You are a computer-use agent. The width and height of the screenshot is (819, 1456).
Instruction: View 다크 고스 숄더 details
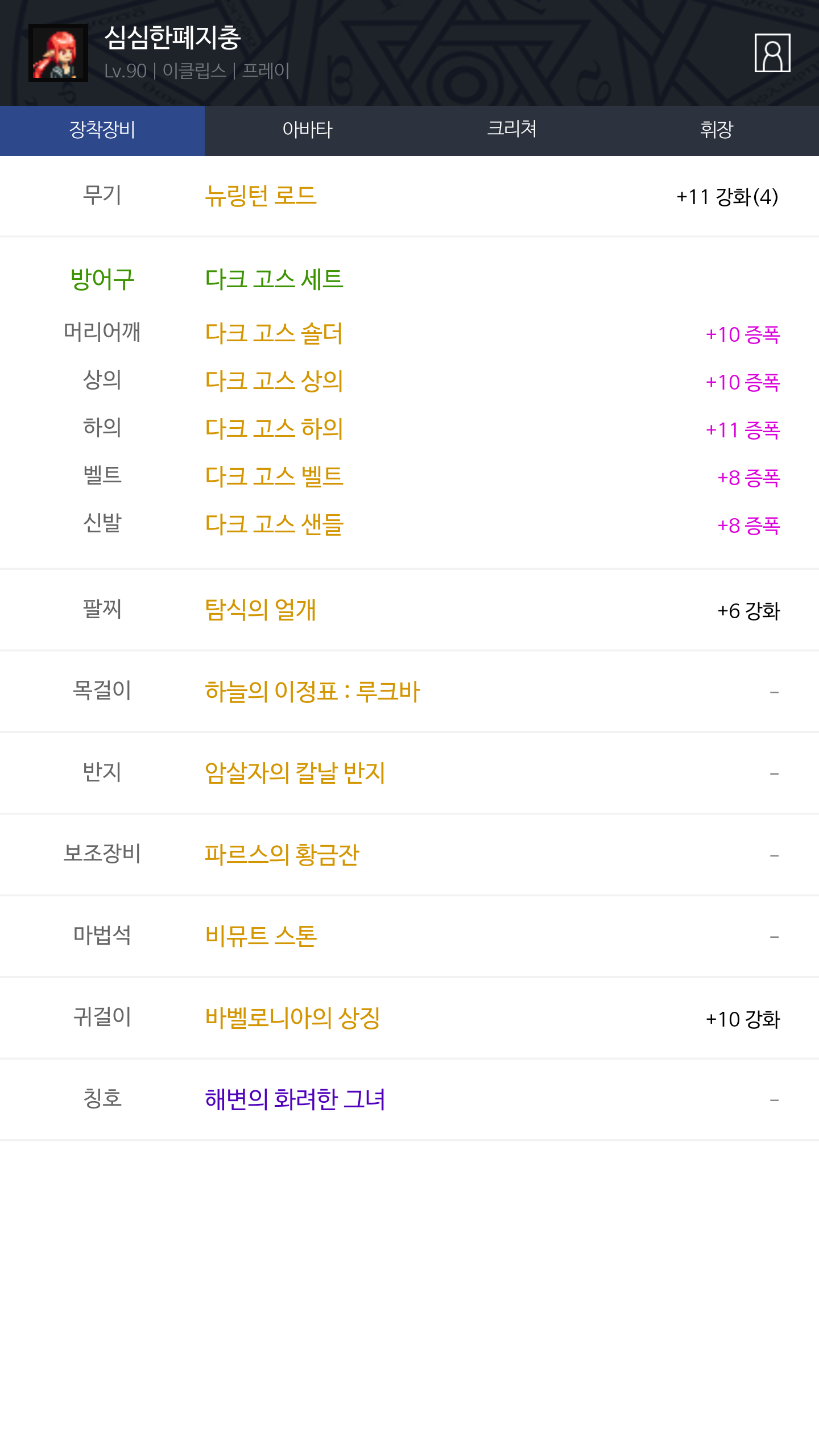click(x=274, y=333)
